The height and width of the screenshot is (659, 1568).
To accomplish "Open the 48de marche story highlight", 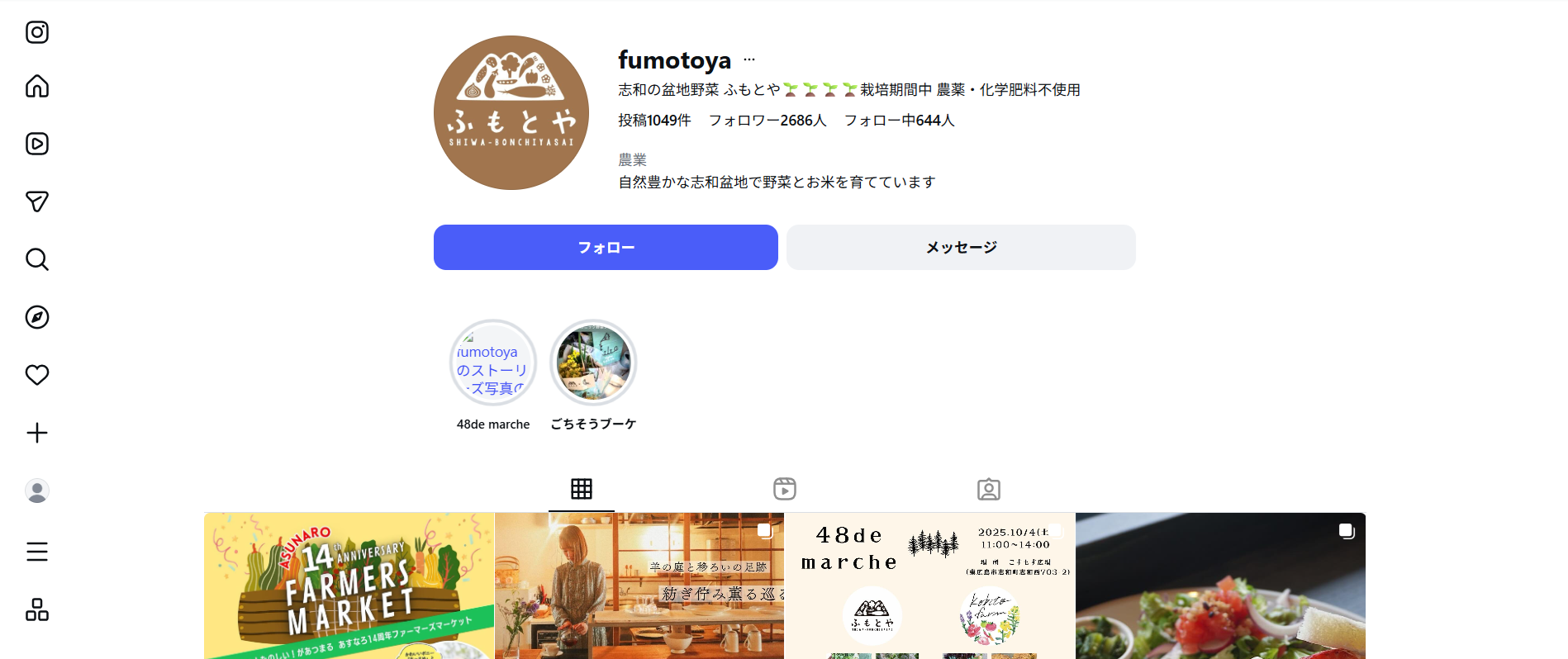I will pyautogui.click(x=493, y=363).
